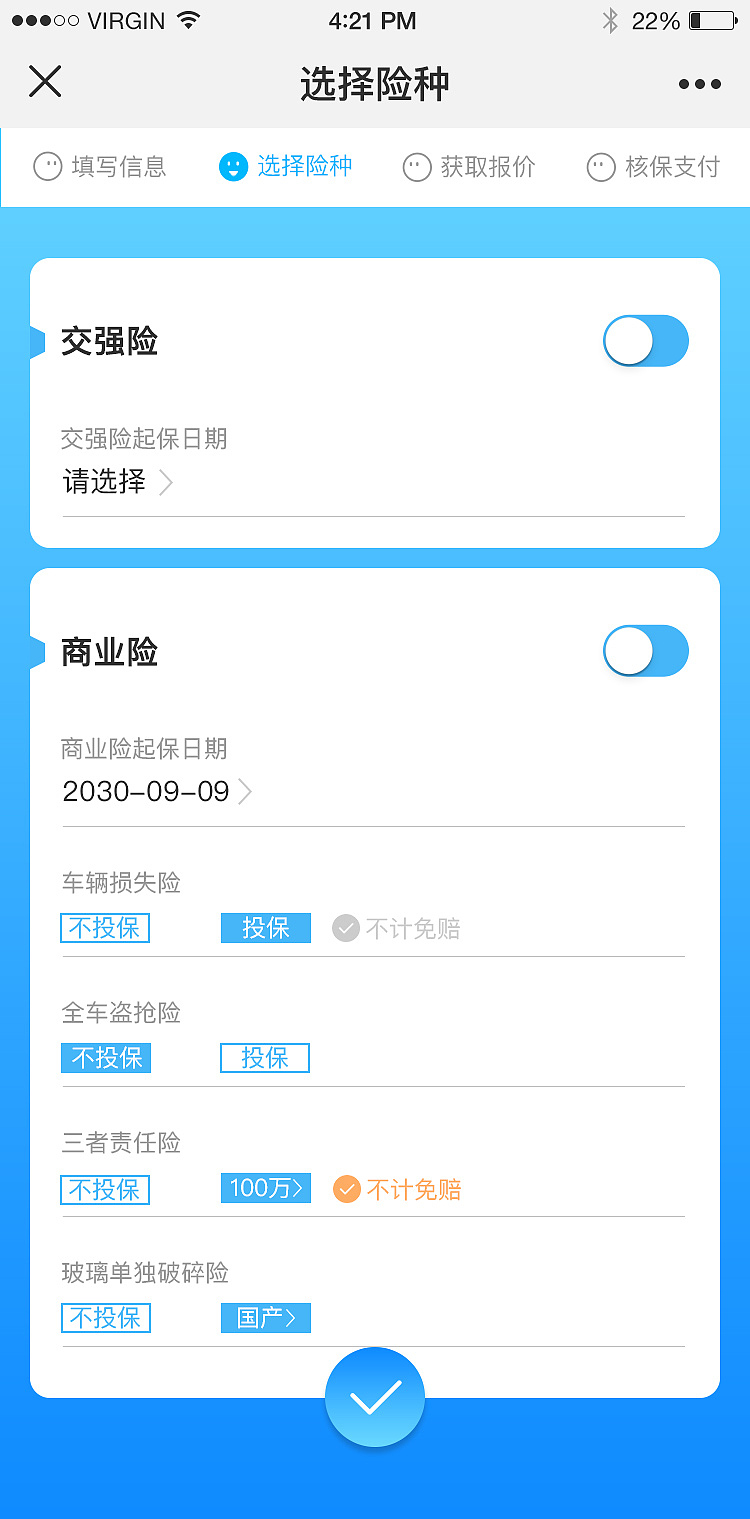This screenshot has height=1519, width=750.
Task: Change the 商业险起保日期 from 2030-09-09
Action: pyautogui.click(x=150, y=791)
